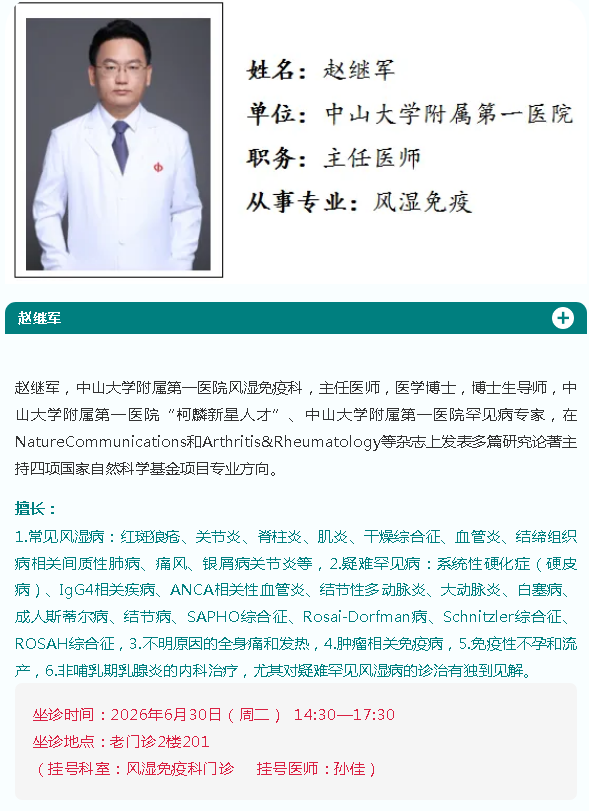Expand the 赵继军 section plus icon
The image size is (589, 811).
pos(563,318)
